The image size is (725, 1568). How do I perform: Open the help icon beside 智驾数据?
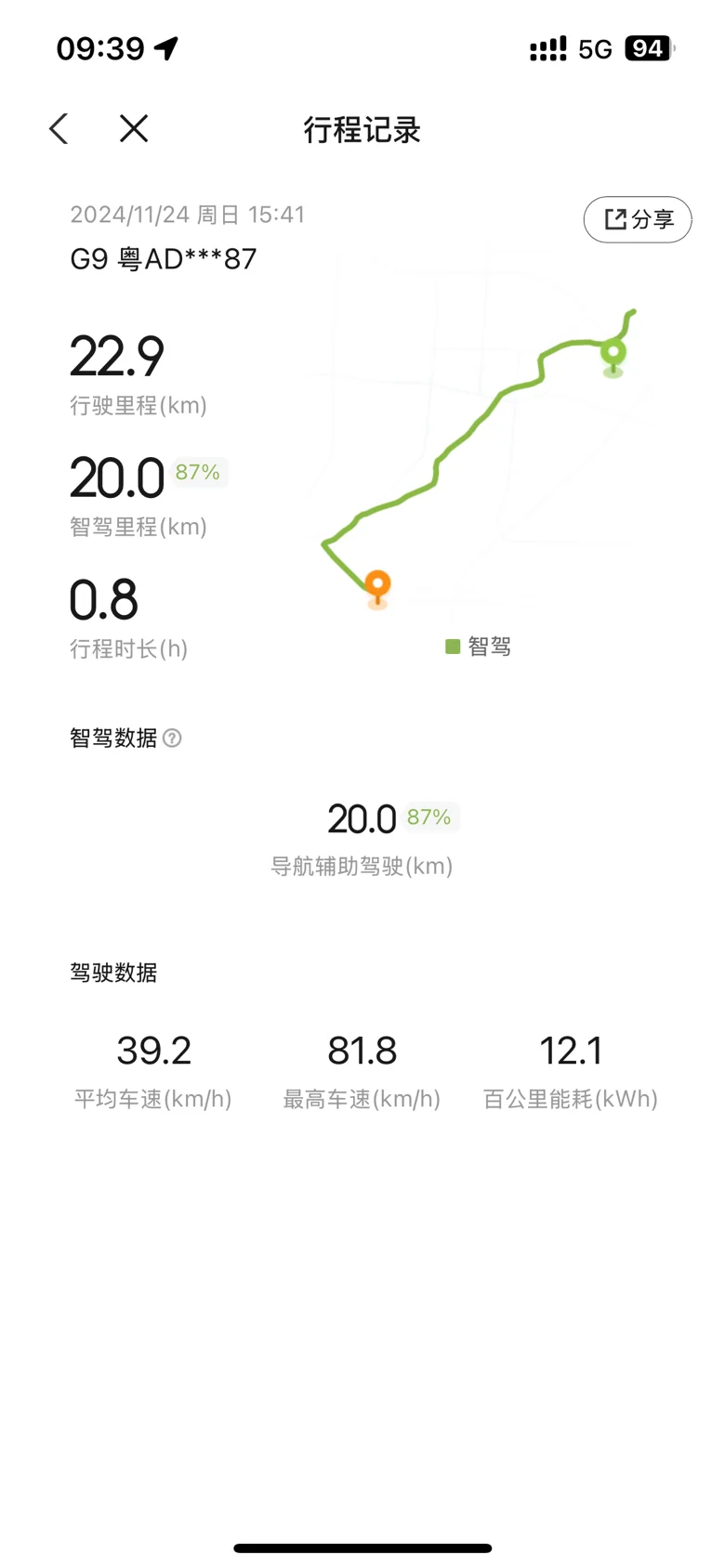coord(172,738)
